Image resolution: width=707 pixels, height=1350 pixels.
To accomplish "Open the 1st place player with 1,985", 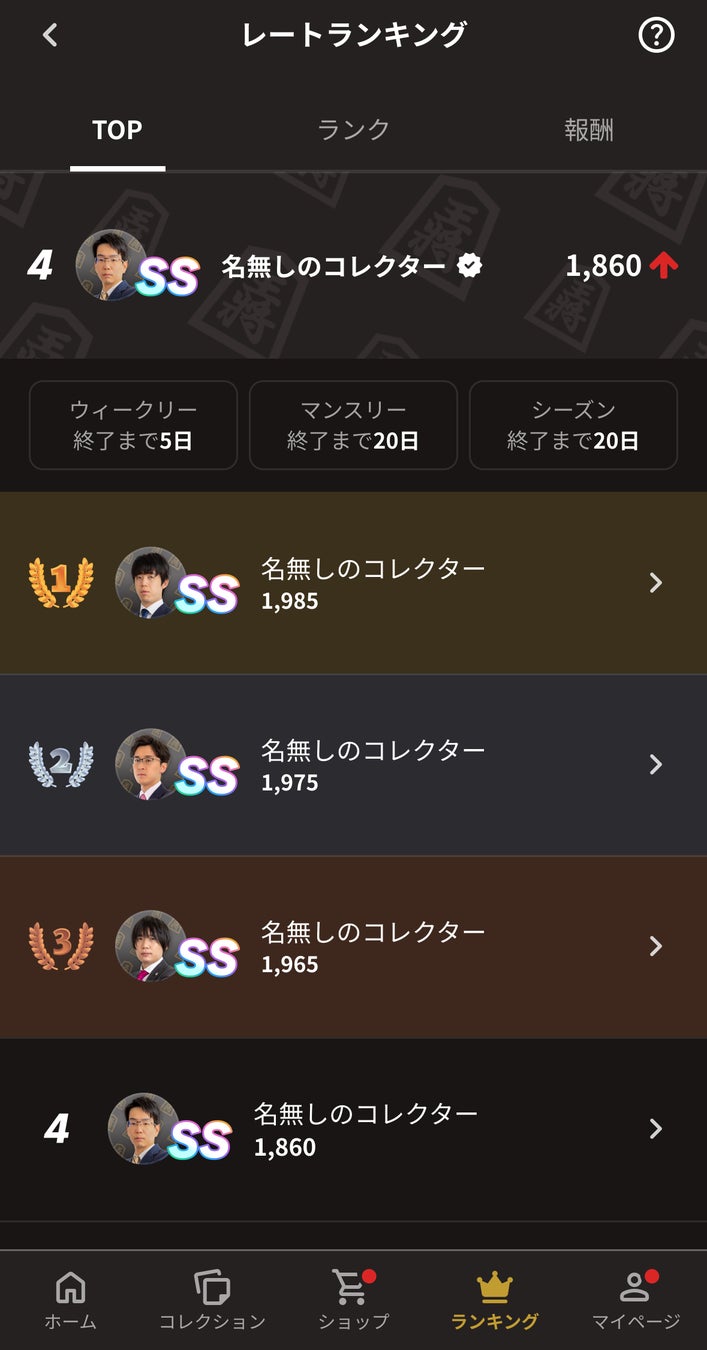I will click(353, 583).
